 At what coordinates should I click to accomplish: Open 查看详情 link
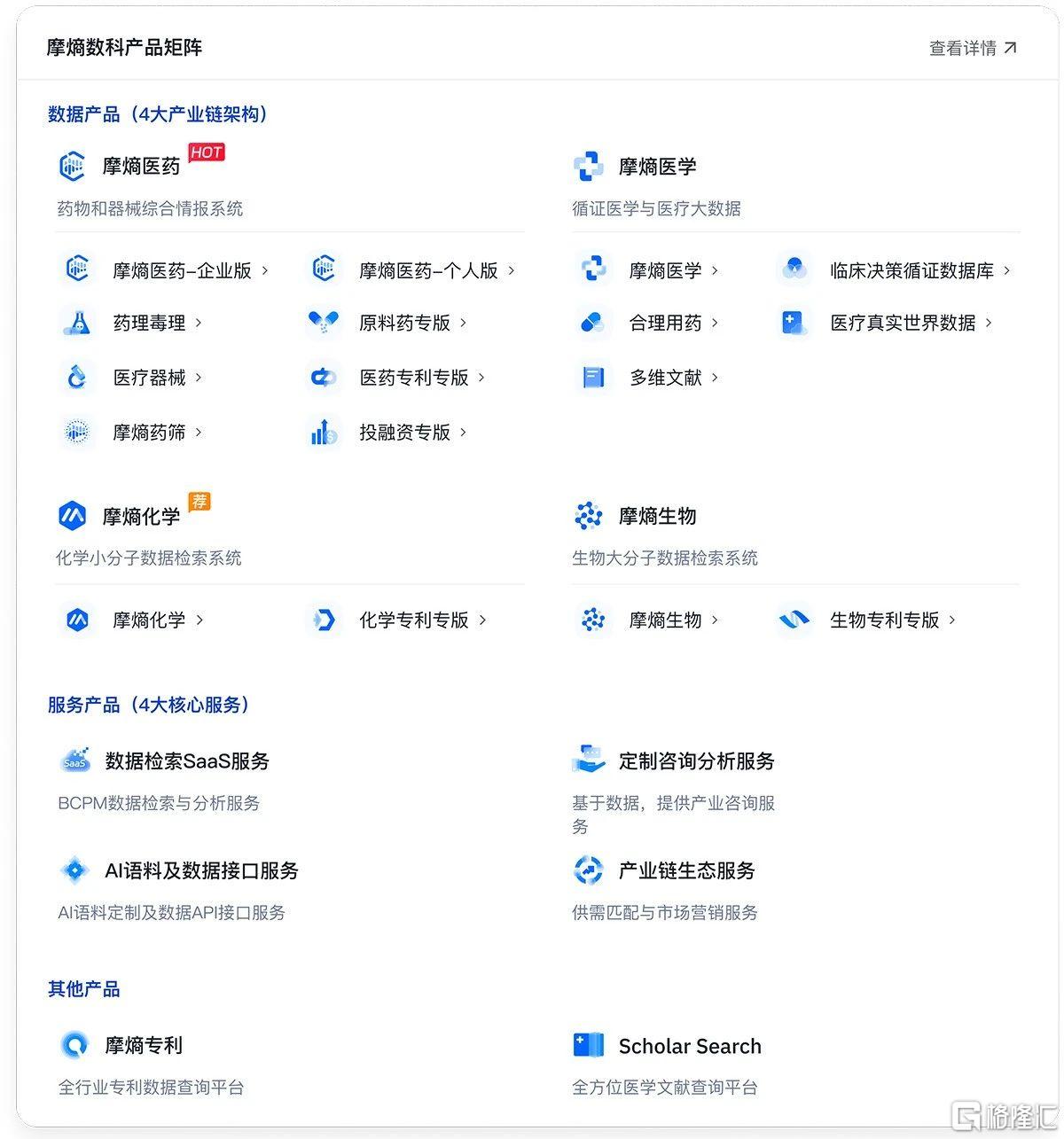[x=972, y=48]
